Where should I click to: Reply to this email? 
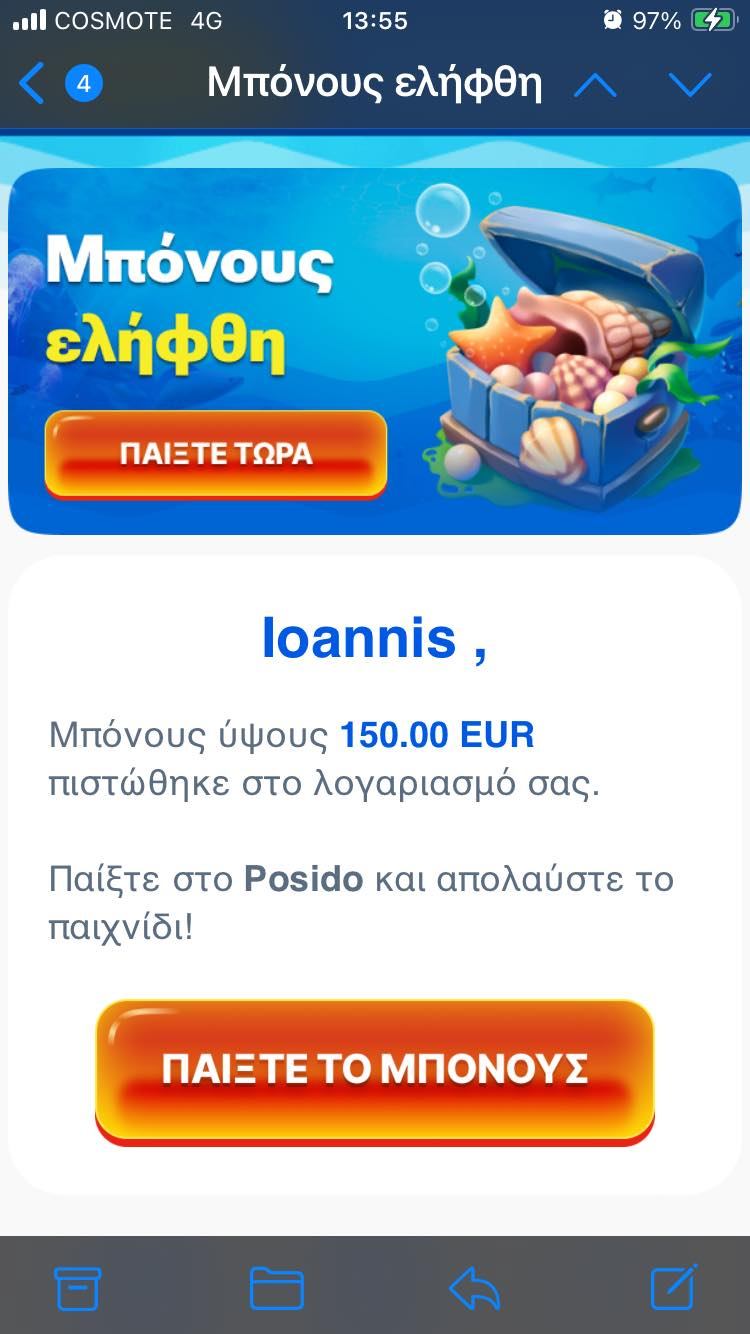474,1288
